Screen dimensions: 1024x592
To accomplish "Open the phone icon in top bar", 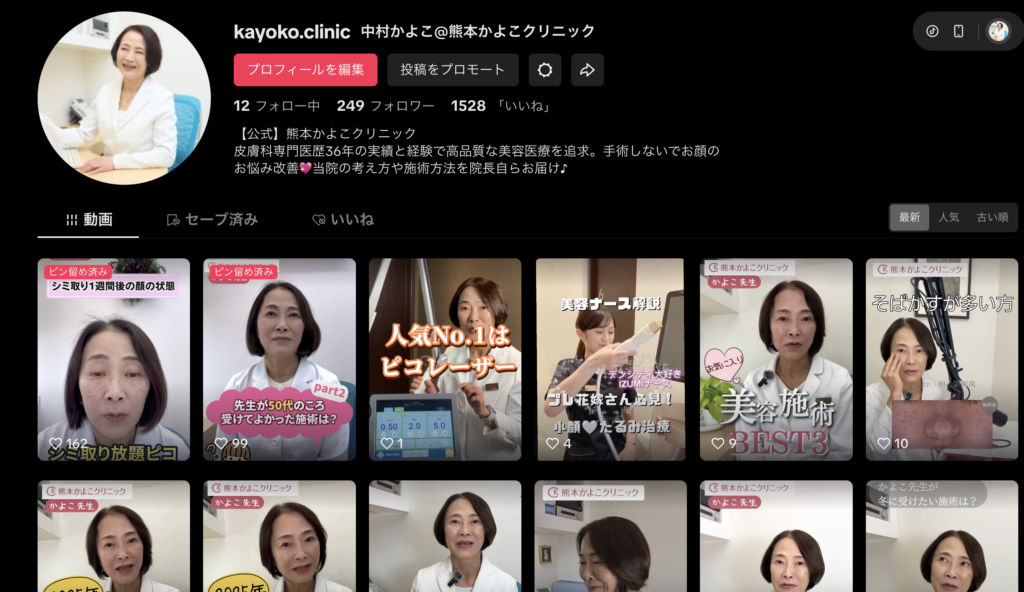I will 958,31.
